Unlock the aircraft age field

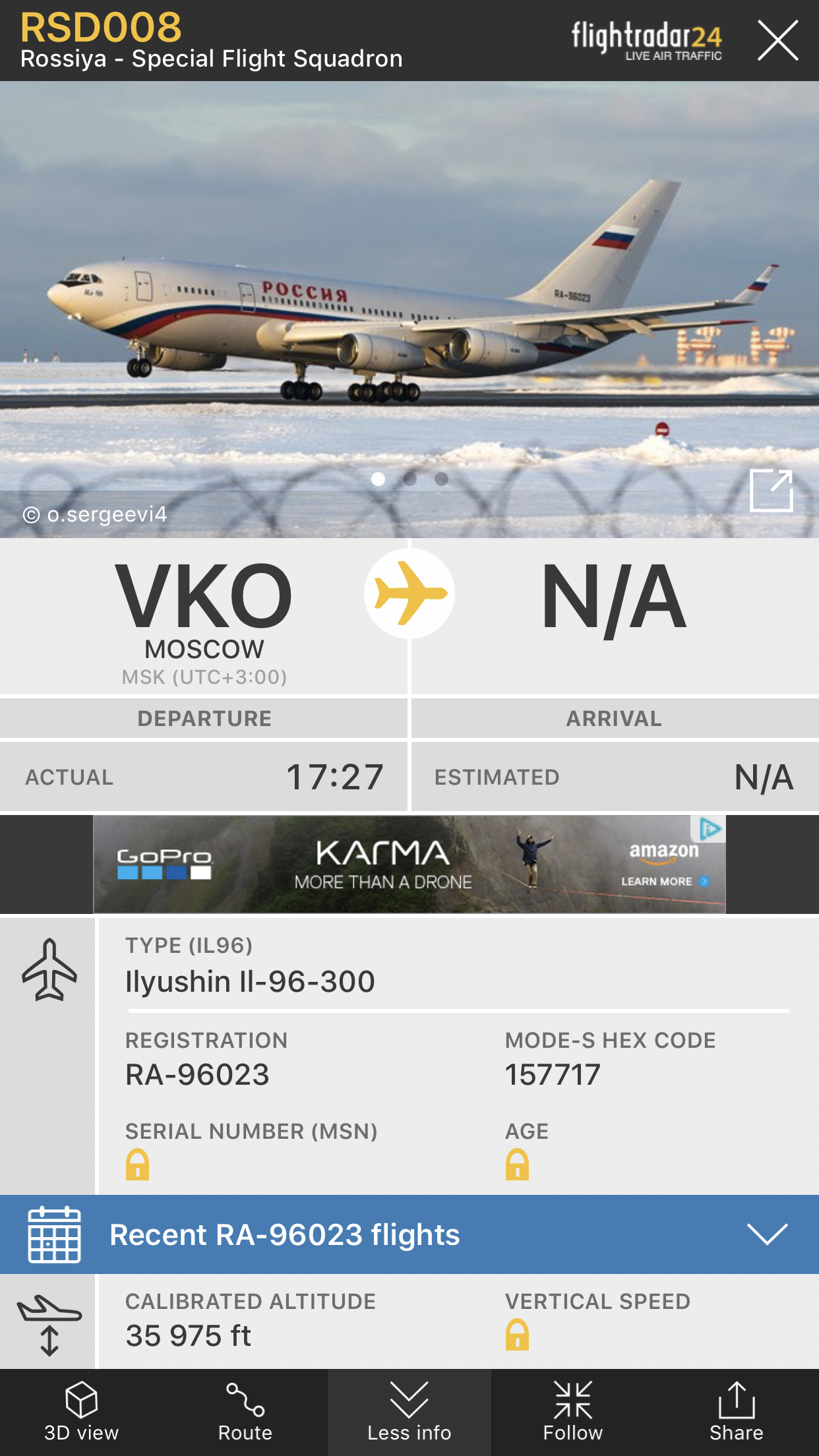517,1165
